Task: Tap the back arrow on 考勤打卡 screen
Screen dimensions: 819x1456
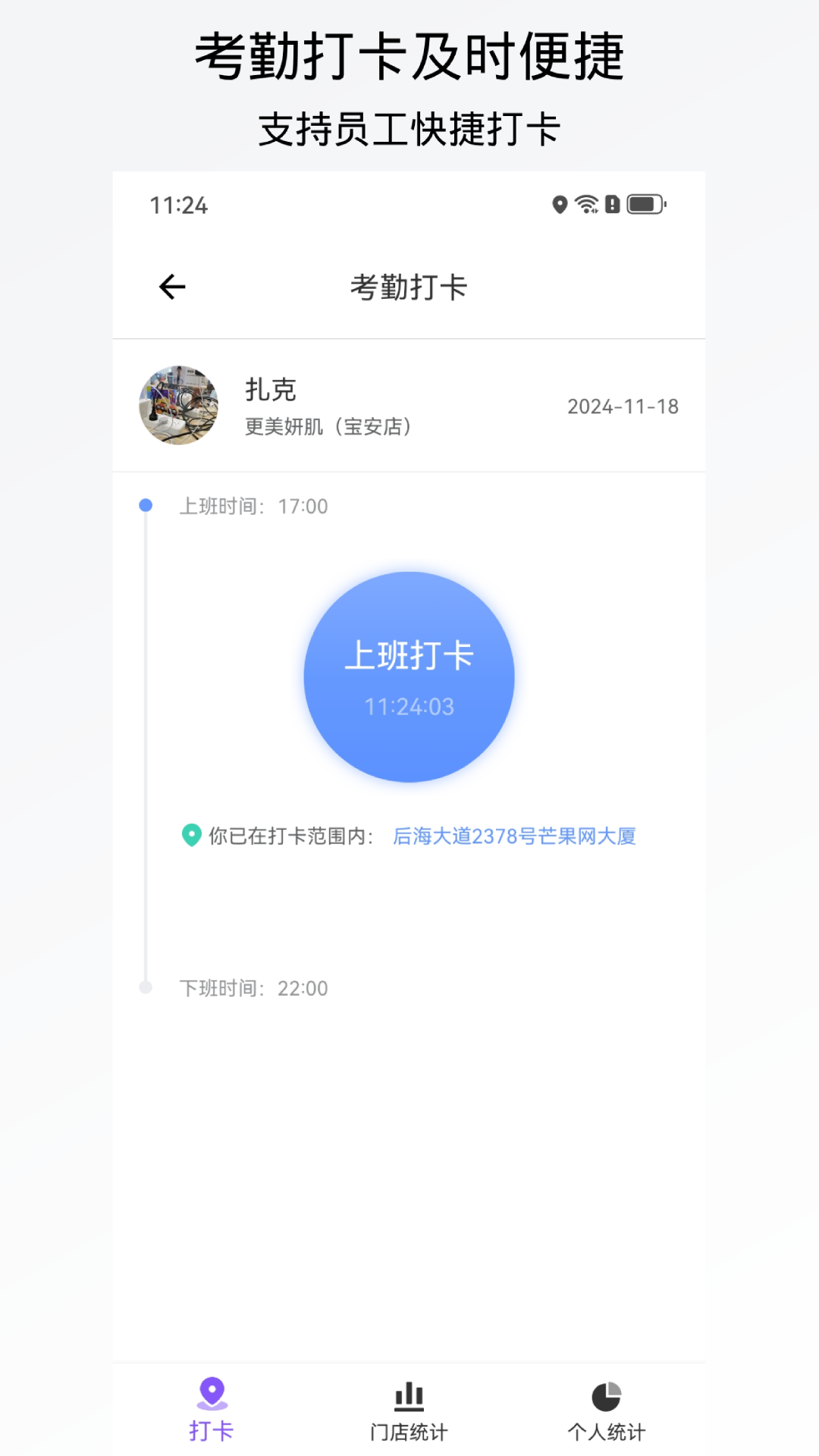Action: 171,287
